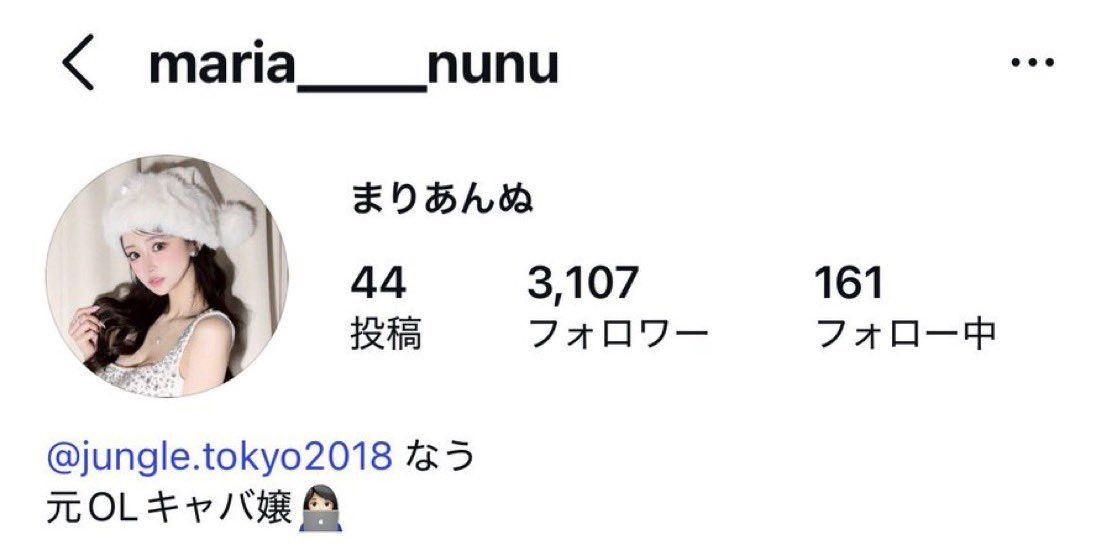Open the profile picture of まりあんぬ
The image size is (1112, 545).
pos(168,276)
